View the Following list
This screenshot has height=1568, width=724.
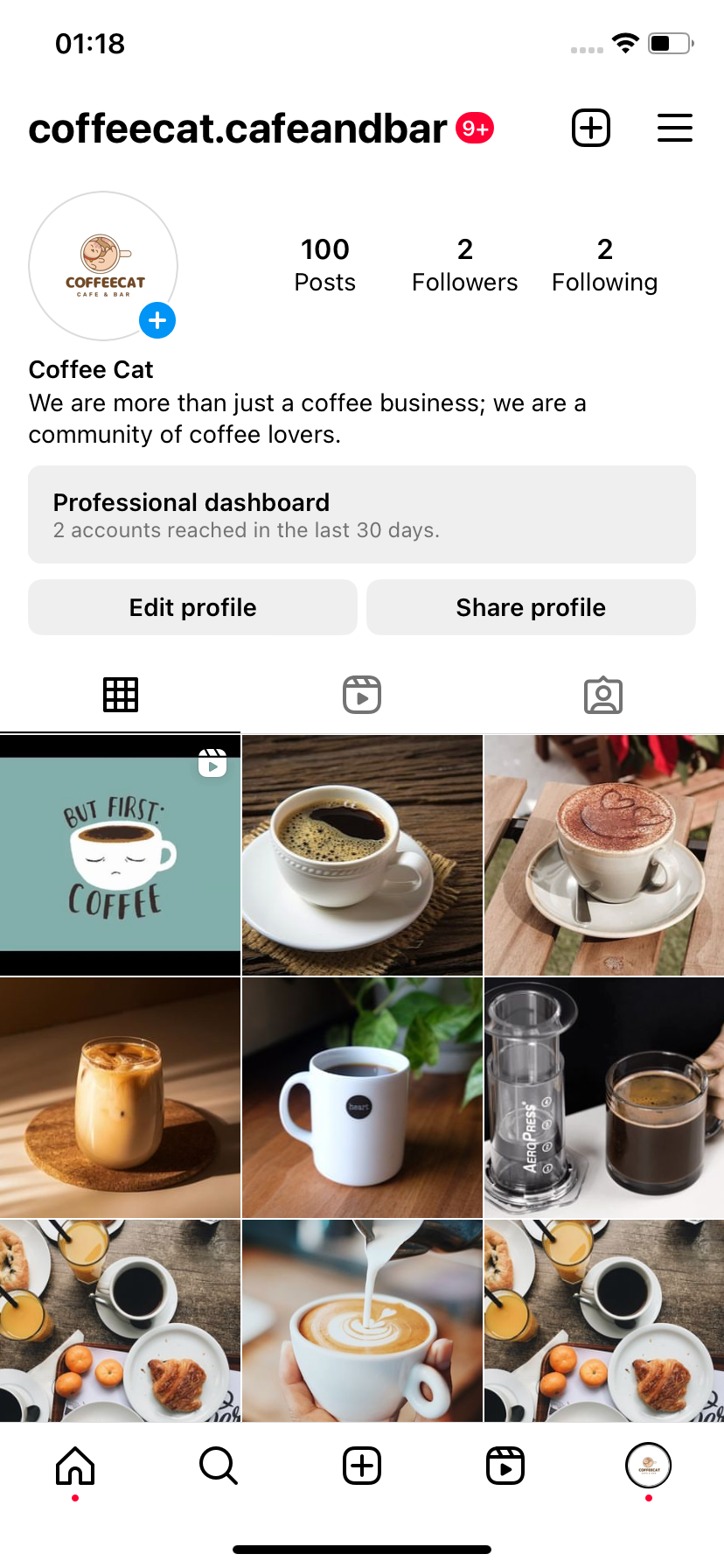pyautogui.click(x=604, y=265)
